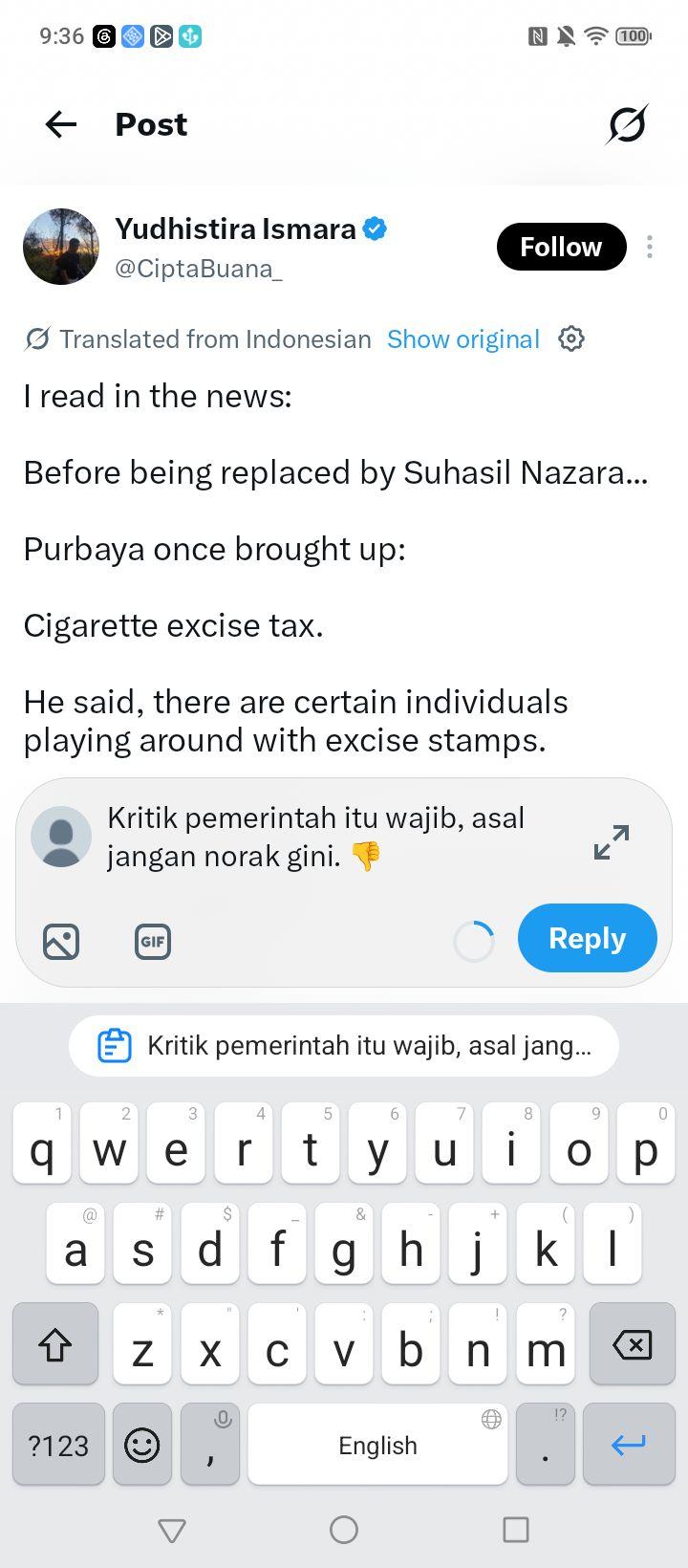This screenshot has height=1568, width=688.
Task: Paste the clipboard suggestion "Kritik pemerintah itu wajib"
Action: point(344,1046)
